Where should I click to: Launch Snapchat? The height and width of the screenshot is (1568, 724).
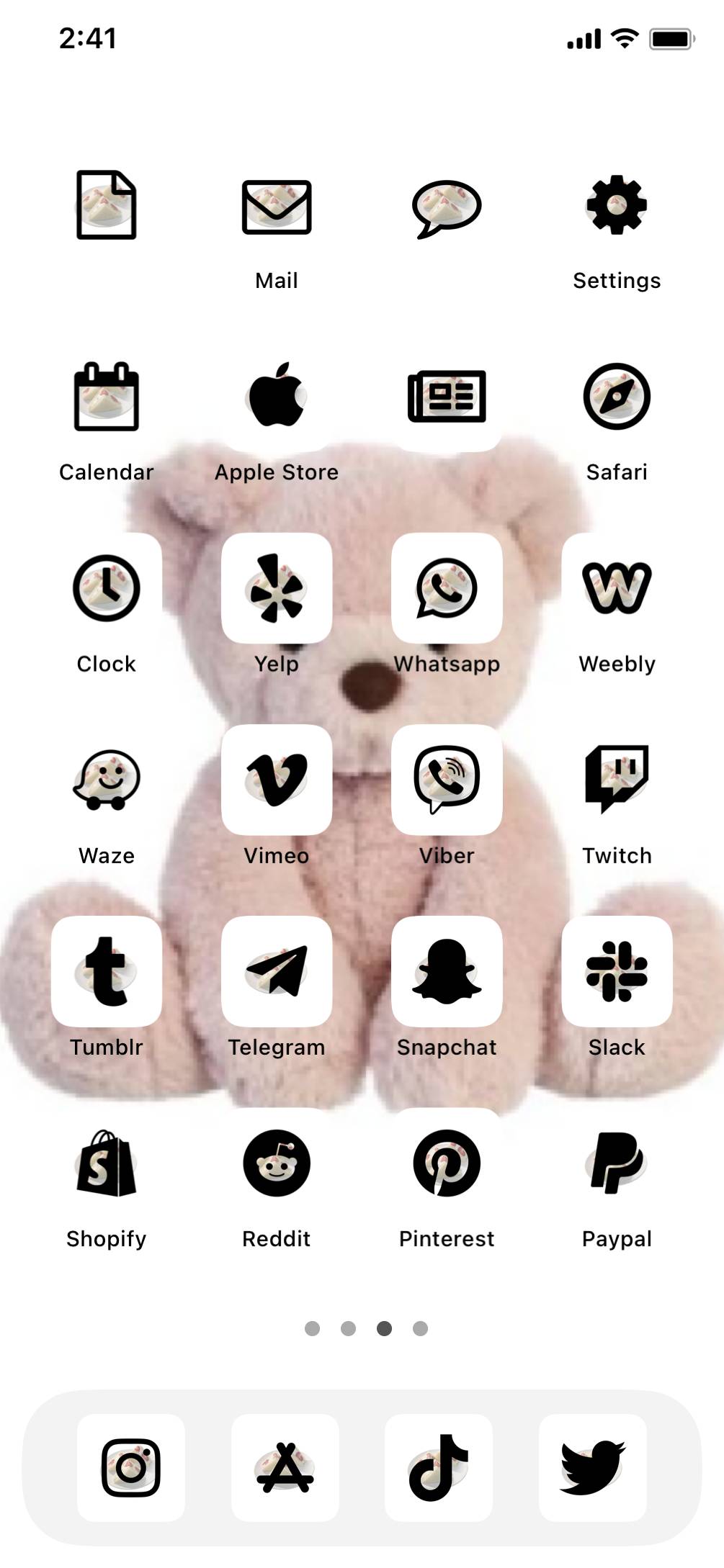447,971
